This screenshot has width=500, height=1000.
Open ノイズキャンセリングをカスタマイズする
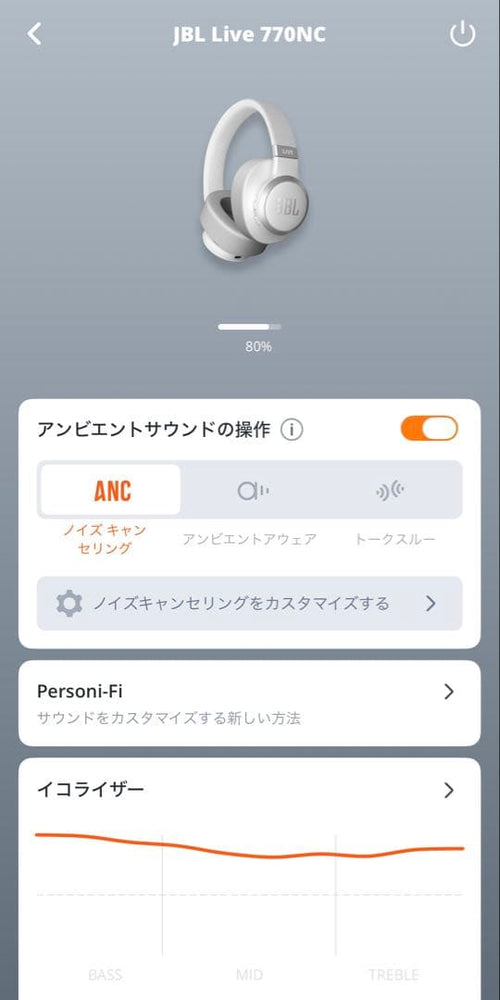[249, 603]
